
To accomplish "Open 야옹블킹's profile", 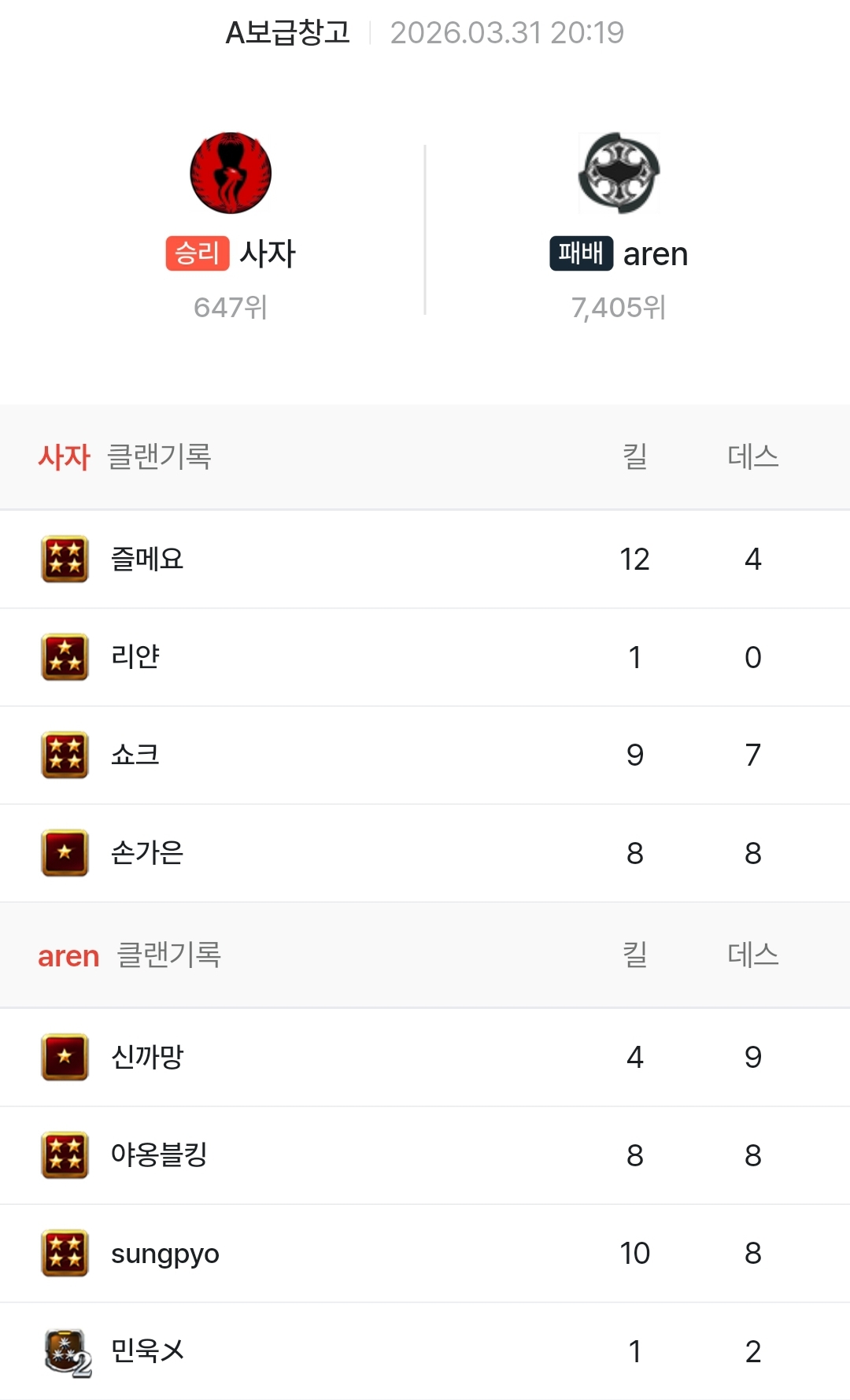I will 159,1155.
